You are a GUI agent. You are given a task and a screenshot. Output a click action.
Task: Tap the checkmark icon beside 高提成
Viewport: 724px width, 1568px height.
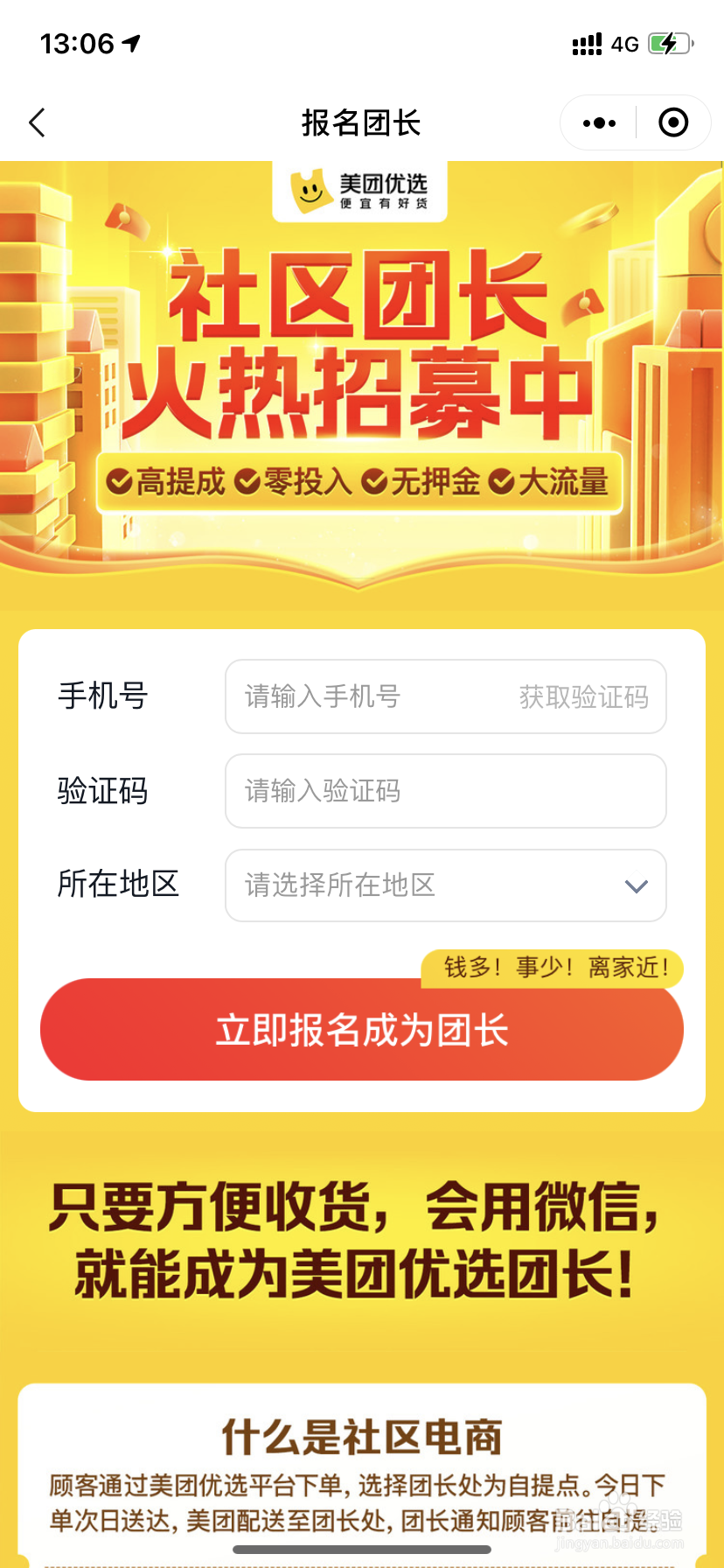click(119, 481)
